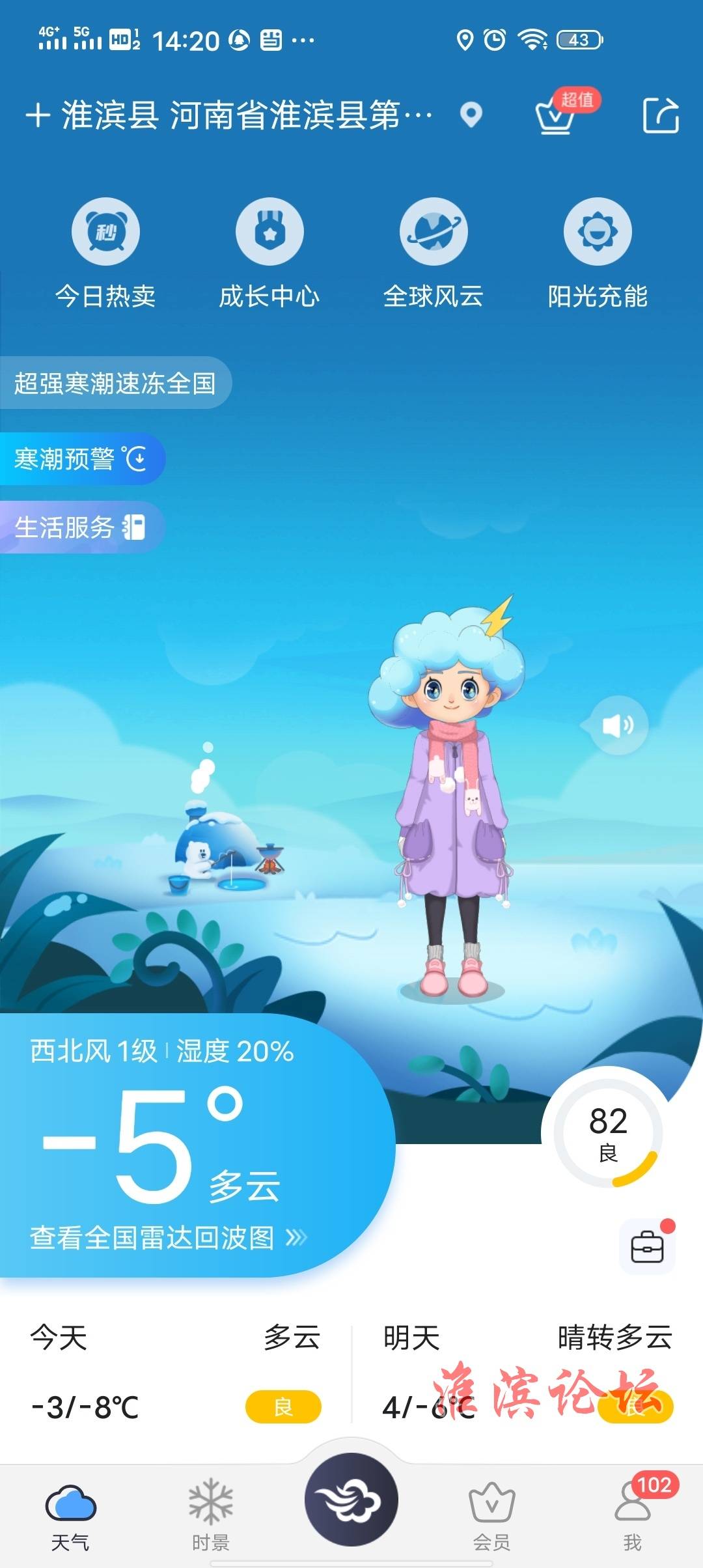Open 生活服务 chip
The image size is (703, 1568).
[79, 527]
